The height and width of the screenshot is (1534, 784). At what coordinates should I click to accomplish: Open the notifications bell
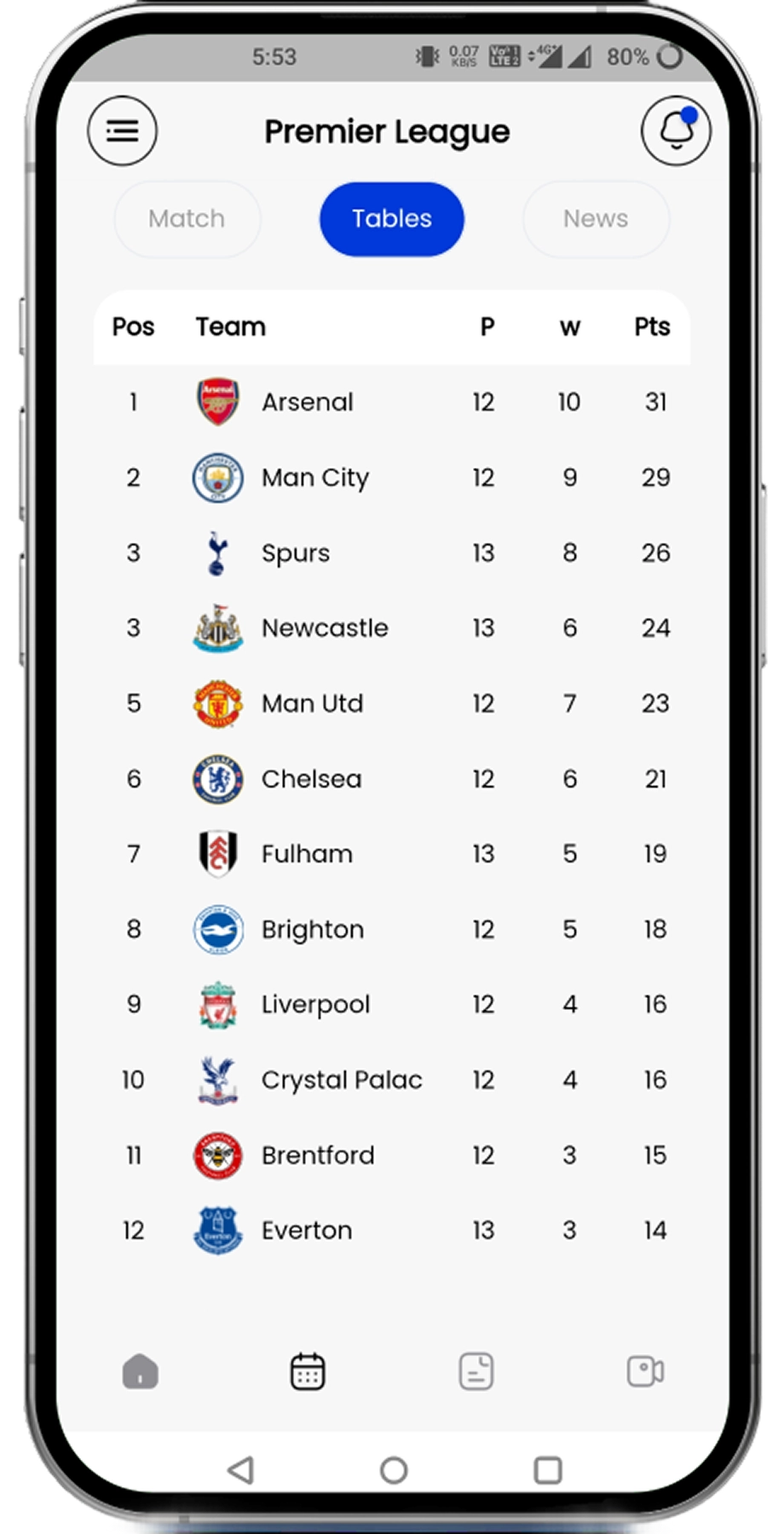[676, 131]
